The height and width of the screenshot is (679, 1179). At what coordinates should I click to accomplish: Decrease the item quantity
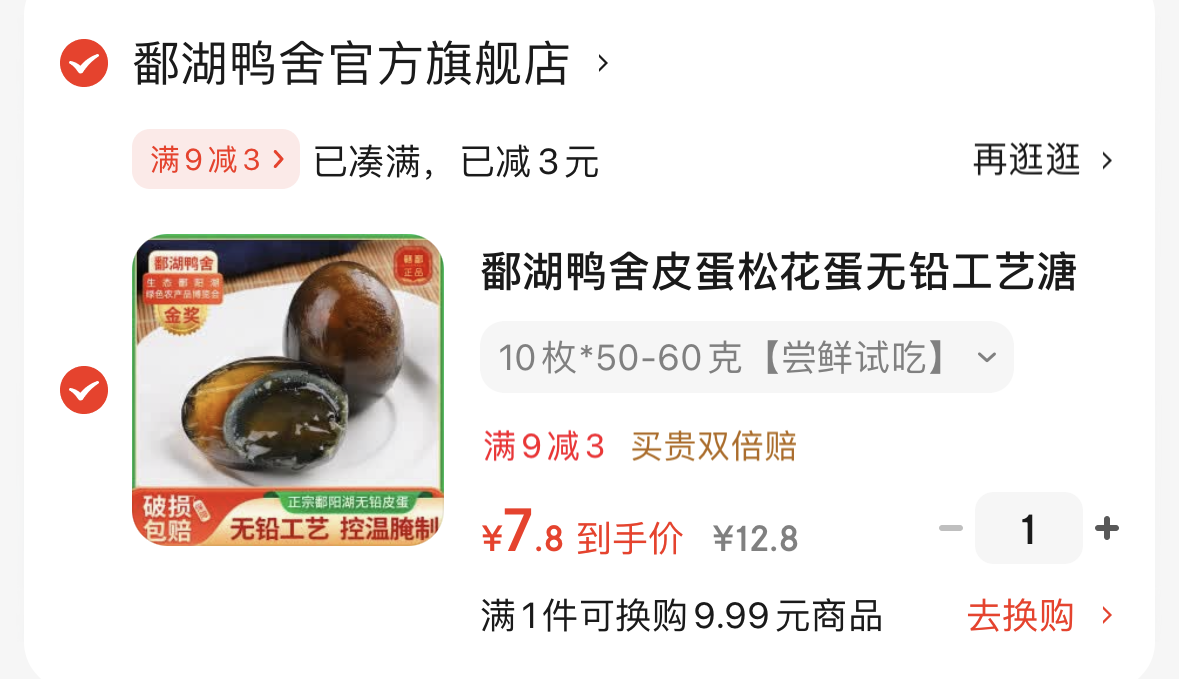[950, 528]
